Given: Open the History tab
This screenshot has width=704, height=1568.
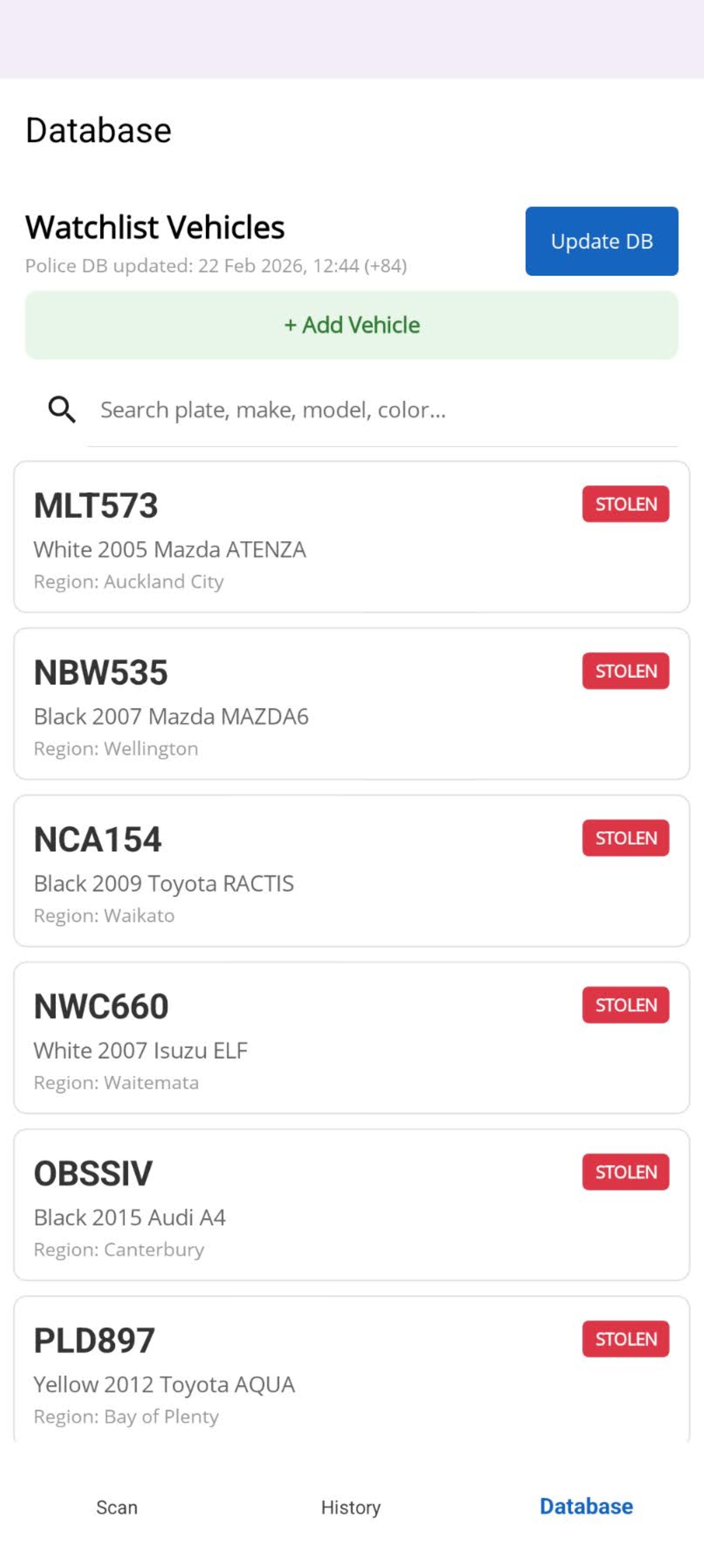Looking at the screenshot, I should point(352,1507).
